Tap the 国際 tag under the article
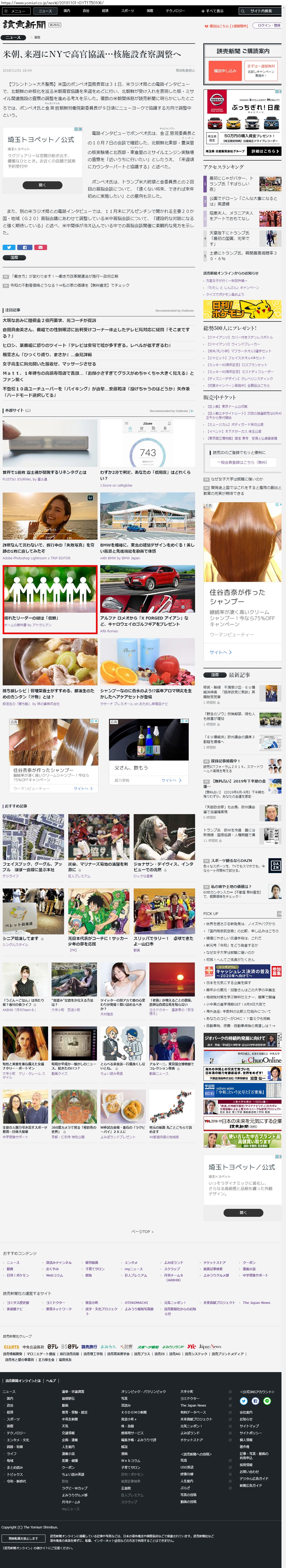 pyautogui.click(x=14, y=257)
